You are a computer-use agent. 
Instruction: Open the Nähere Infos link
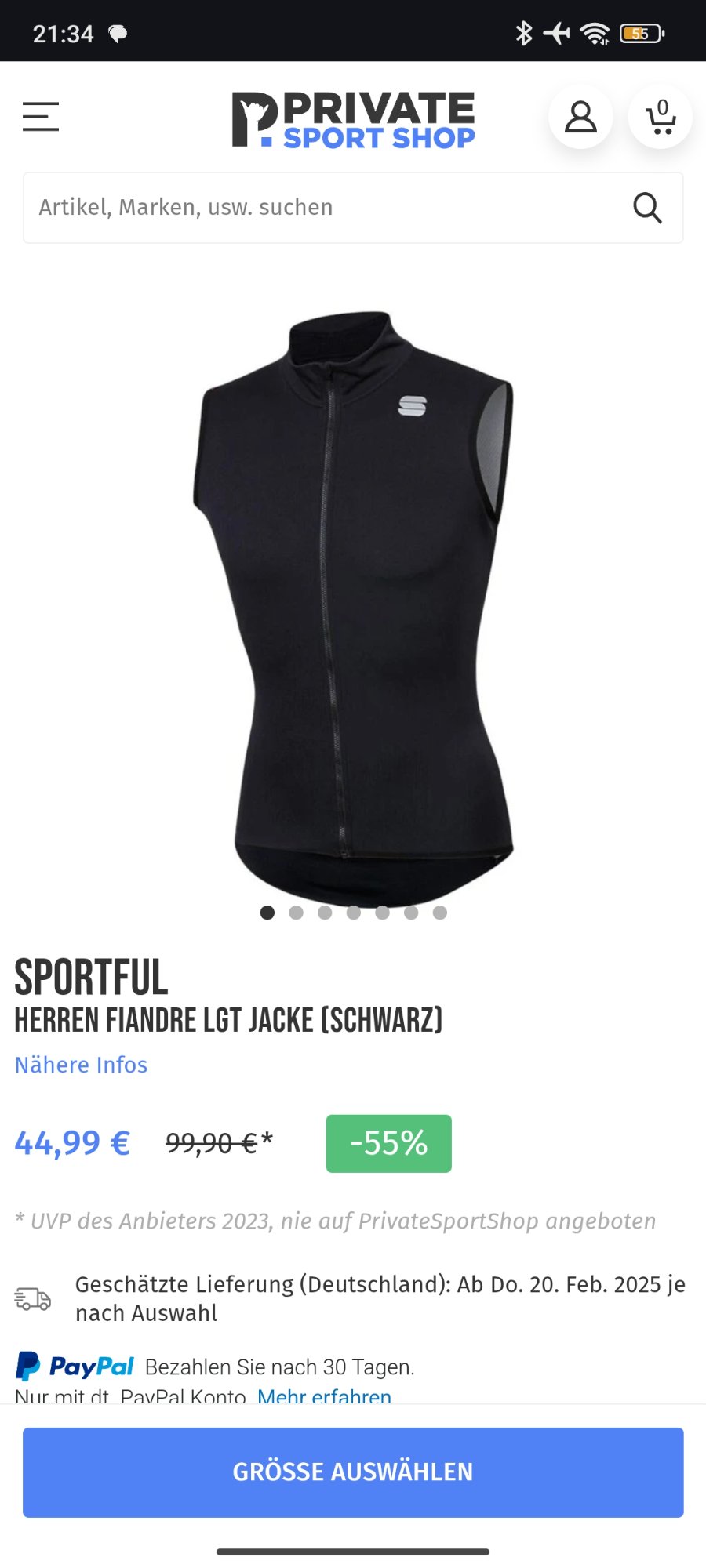pyautogui.click(x=82, y=1065)
